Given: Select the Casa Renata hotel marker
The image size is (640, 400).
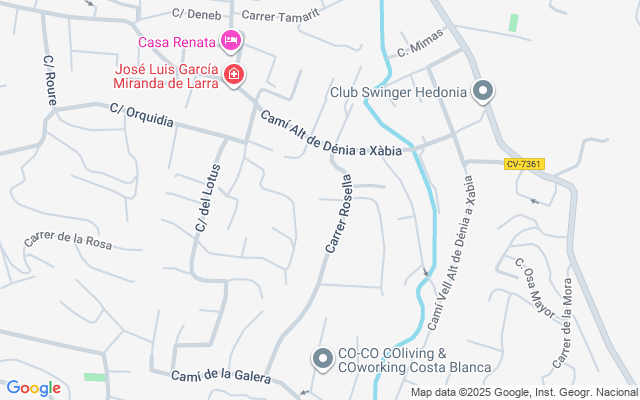Looking at the screenshot, I should (232, 41).
